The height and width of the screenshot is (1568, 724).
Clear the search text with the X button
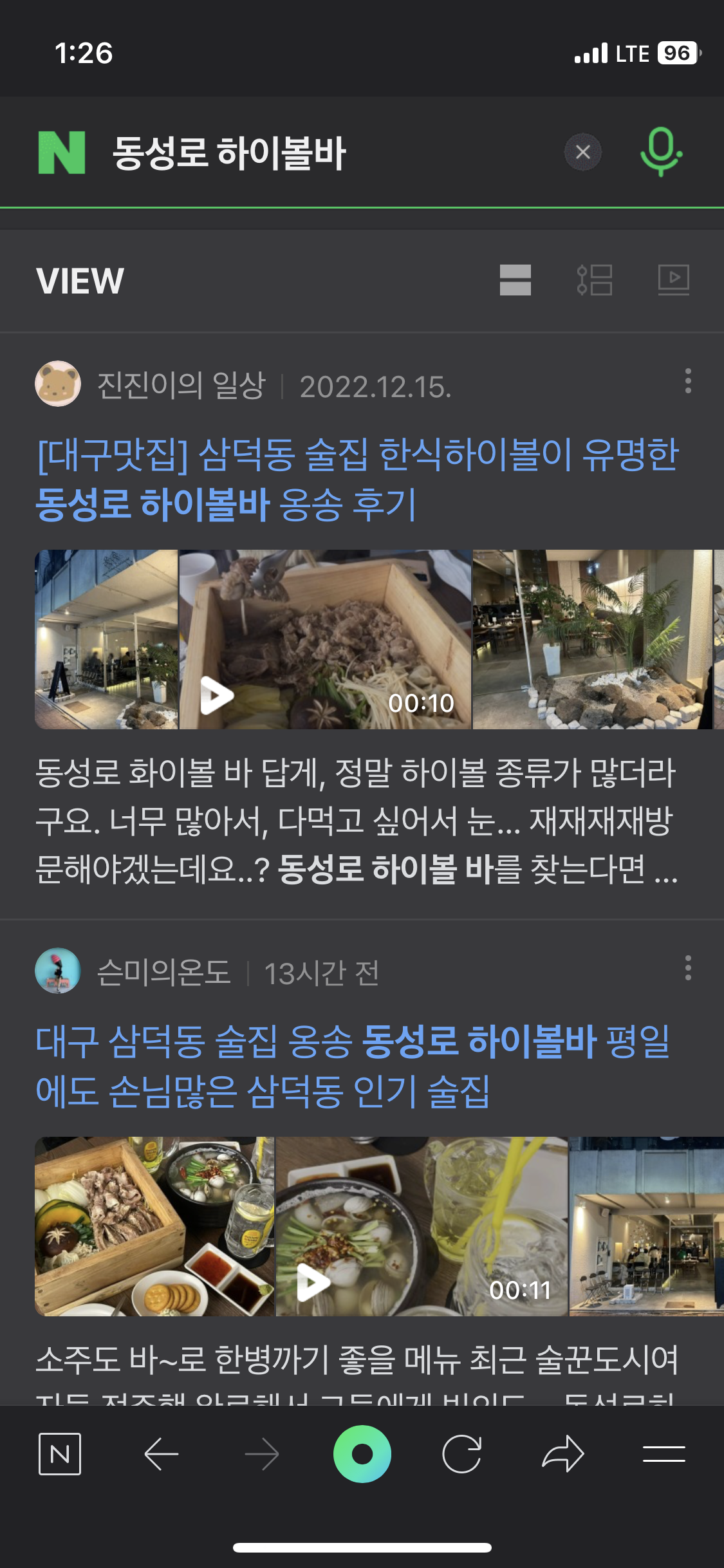point(582,153)
